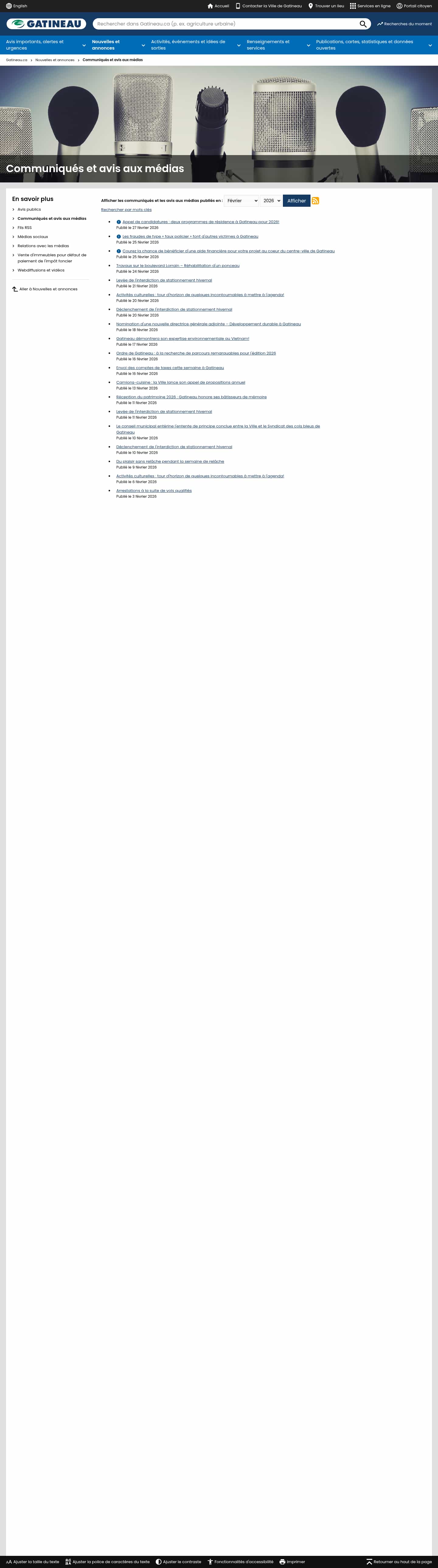Open the month dropdown showing Février
Viewport: 438px width, 1568px height.
click(x=241, y=201)
